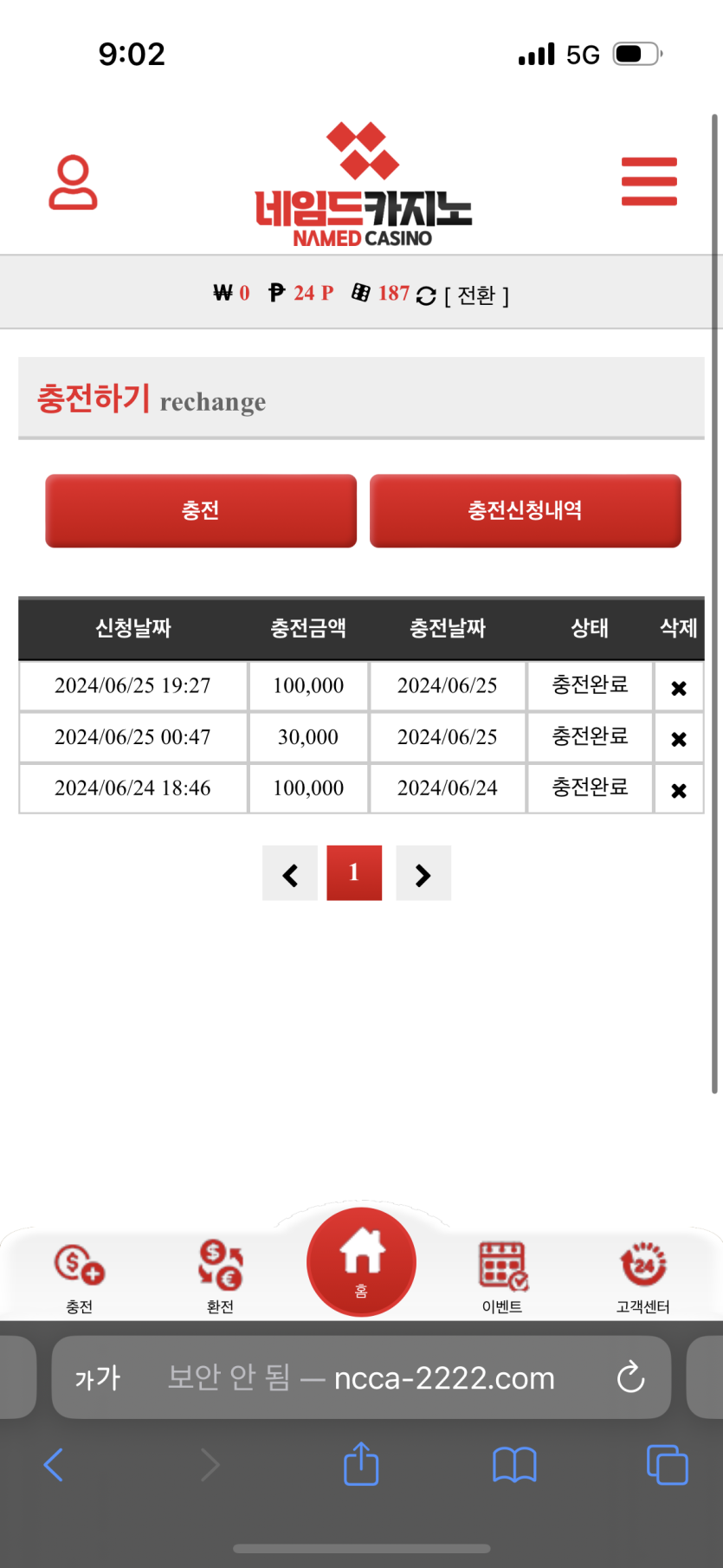
Task: Open 충전 in bottom navigation
Action: coord(80,1277)
